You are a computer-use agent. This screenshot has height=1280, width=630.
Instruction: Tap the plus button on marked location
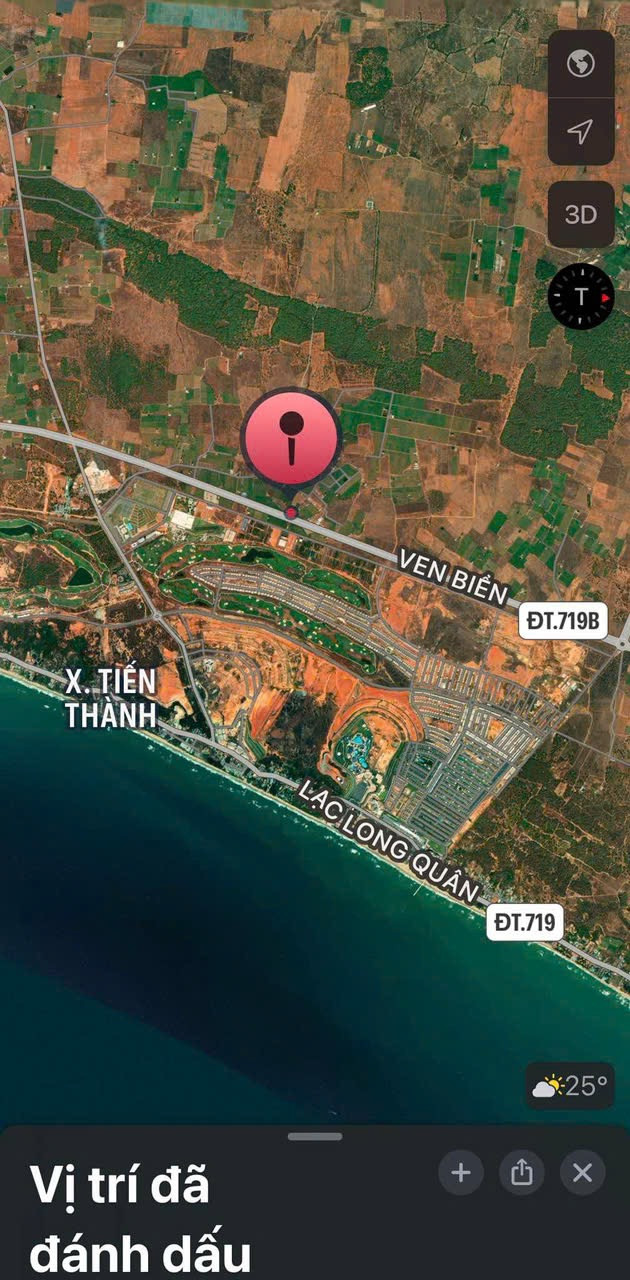coord(461,1173)
